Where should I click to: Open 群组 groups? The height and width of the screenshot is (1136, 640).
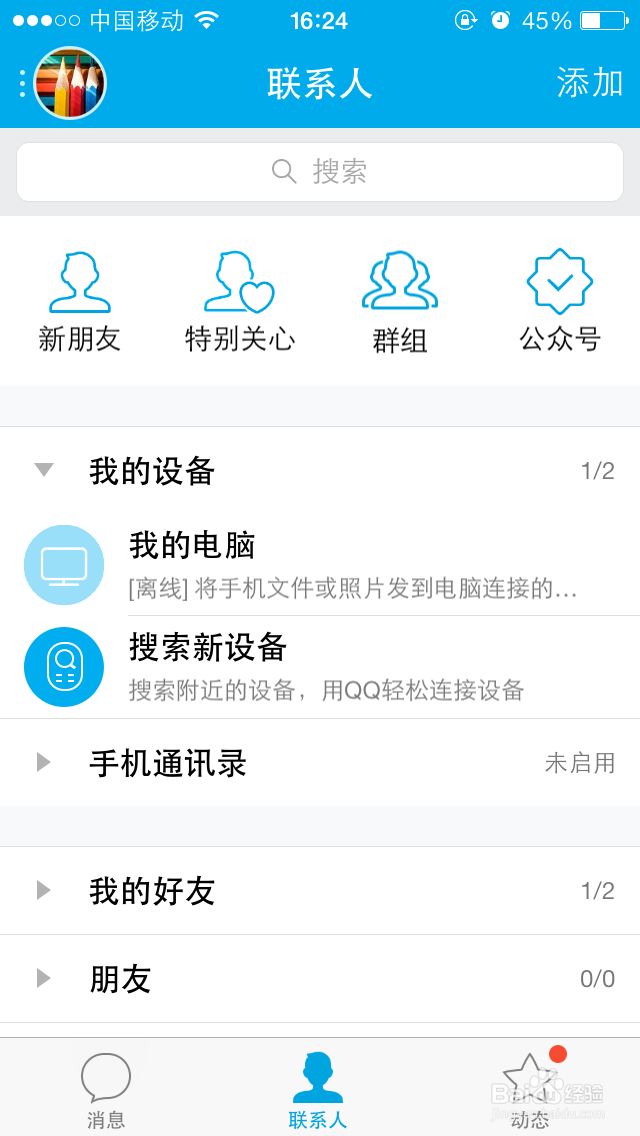click(x=400, y=301)
